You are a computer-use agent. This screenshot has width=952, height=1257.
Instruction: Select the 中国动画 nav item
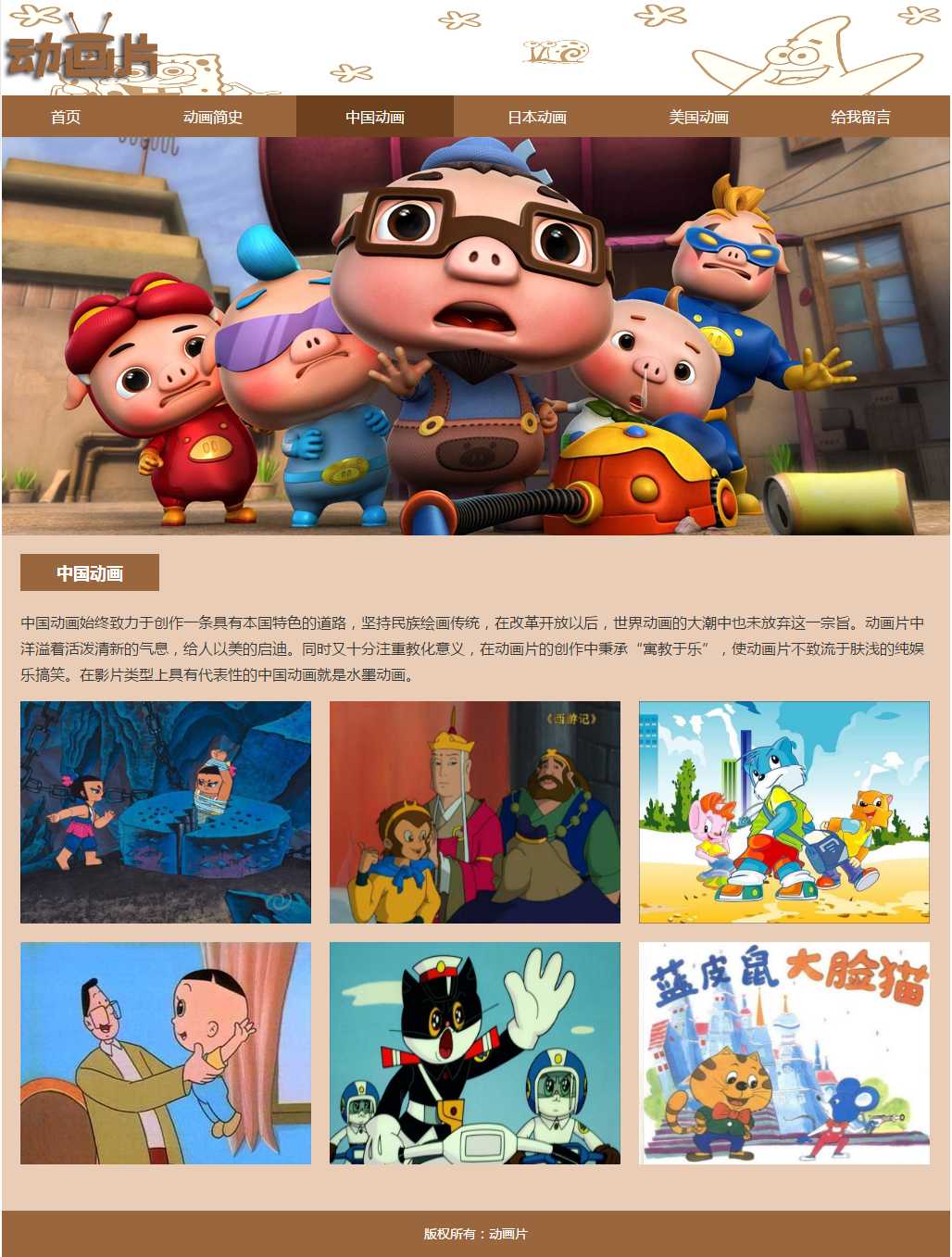coord(375,117)
